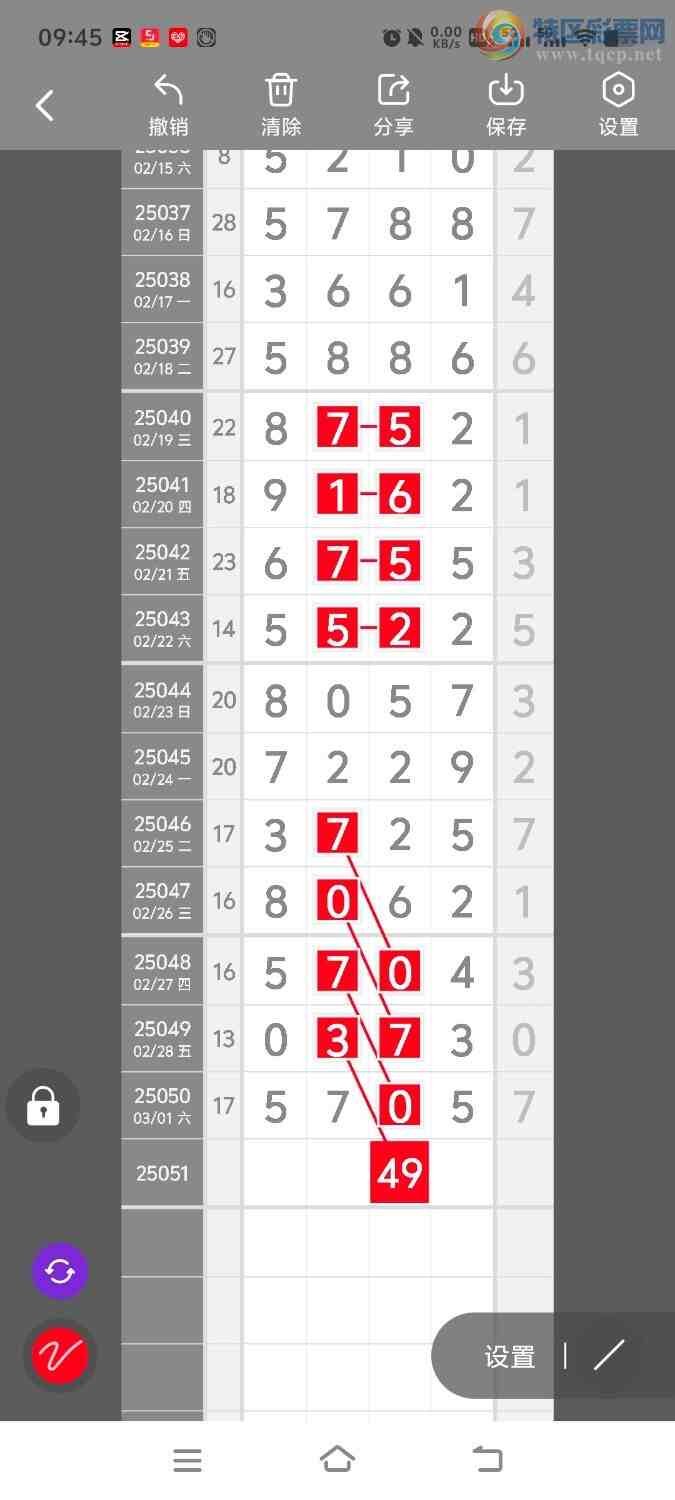Tap the purple refresh button
675x1500 pixels.
pyautogui.click(x=60, y=1271)
